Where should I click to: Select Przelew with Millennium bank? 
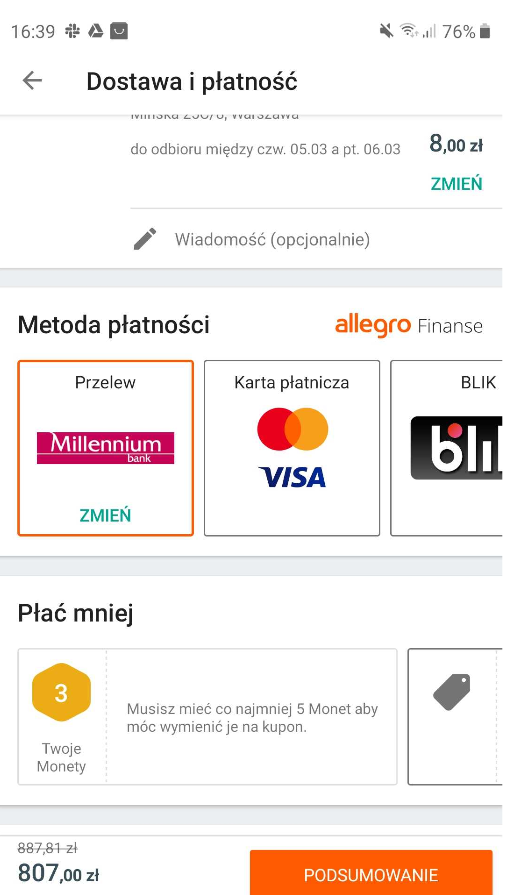click(x=106, y=448)
